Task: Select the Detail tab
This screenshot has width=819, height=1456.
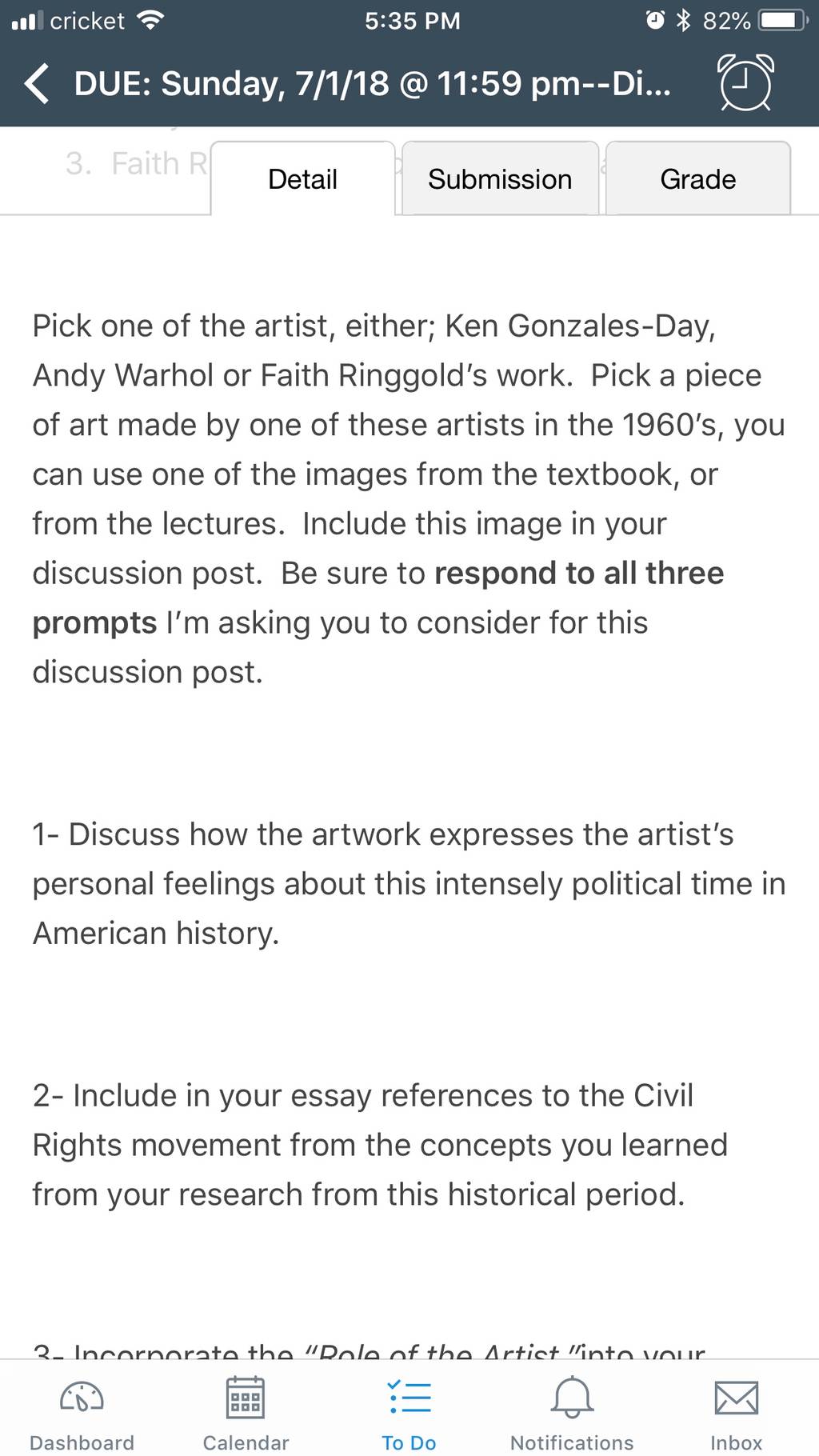Action: coord(303,178)
